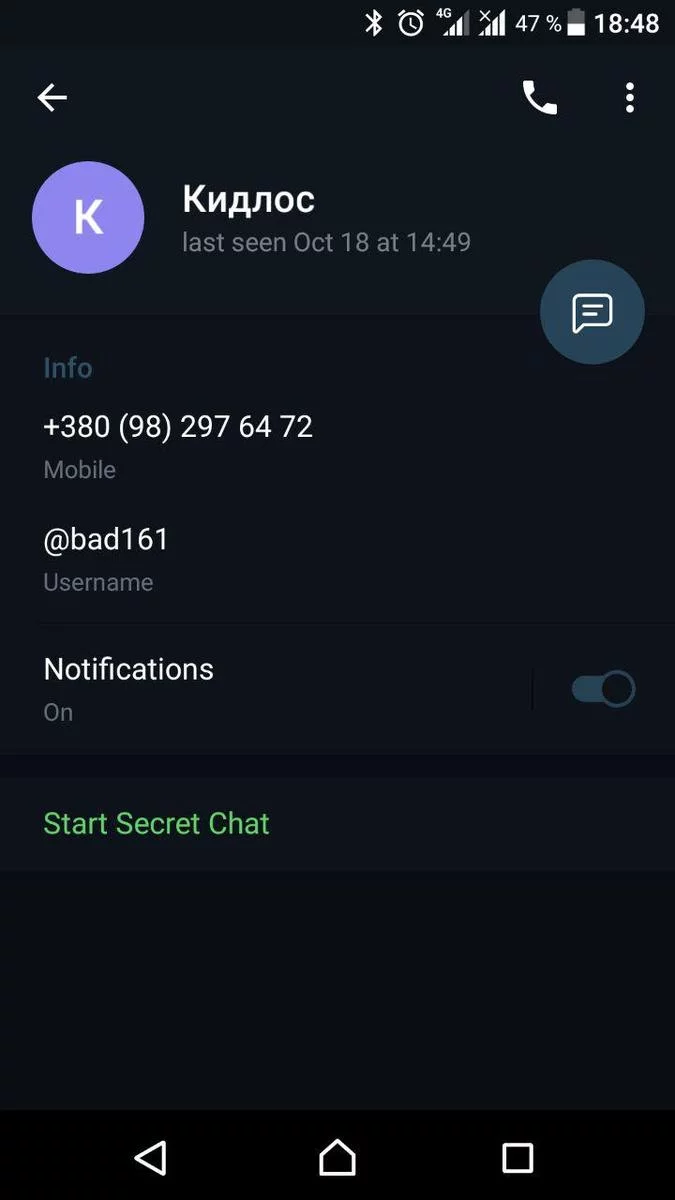Open the three-dot overflow menu
The image size is (675, 1200).
point(629,97)
